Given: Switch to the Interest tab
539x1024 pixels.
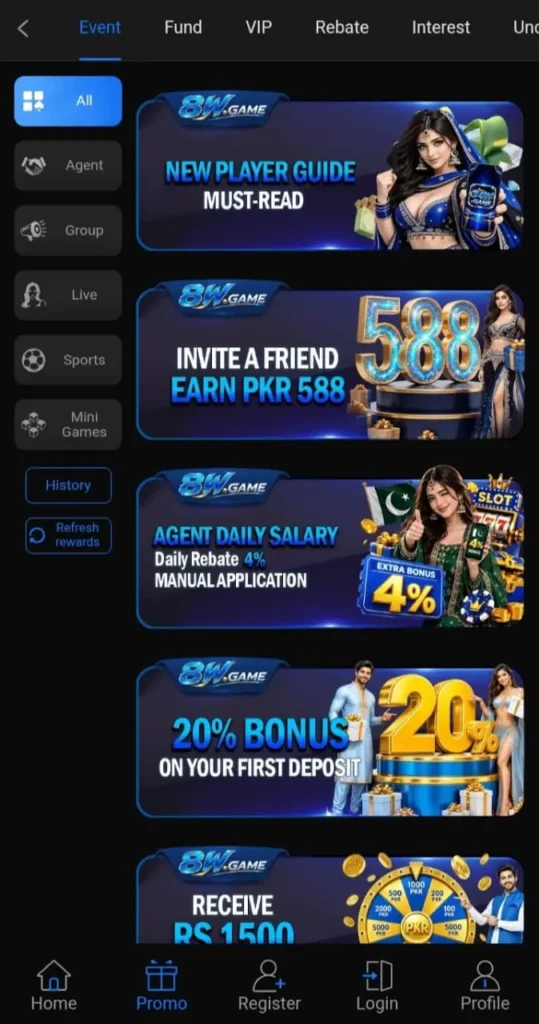Looking at the screenshot, I should (x=440, y=27).
